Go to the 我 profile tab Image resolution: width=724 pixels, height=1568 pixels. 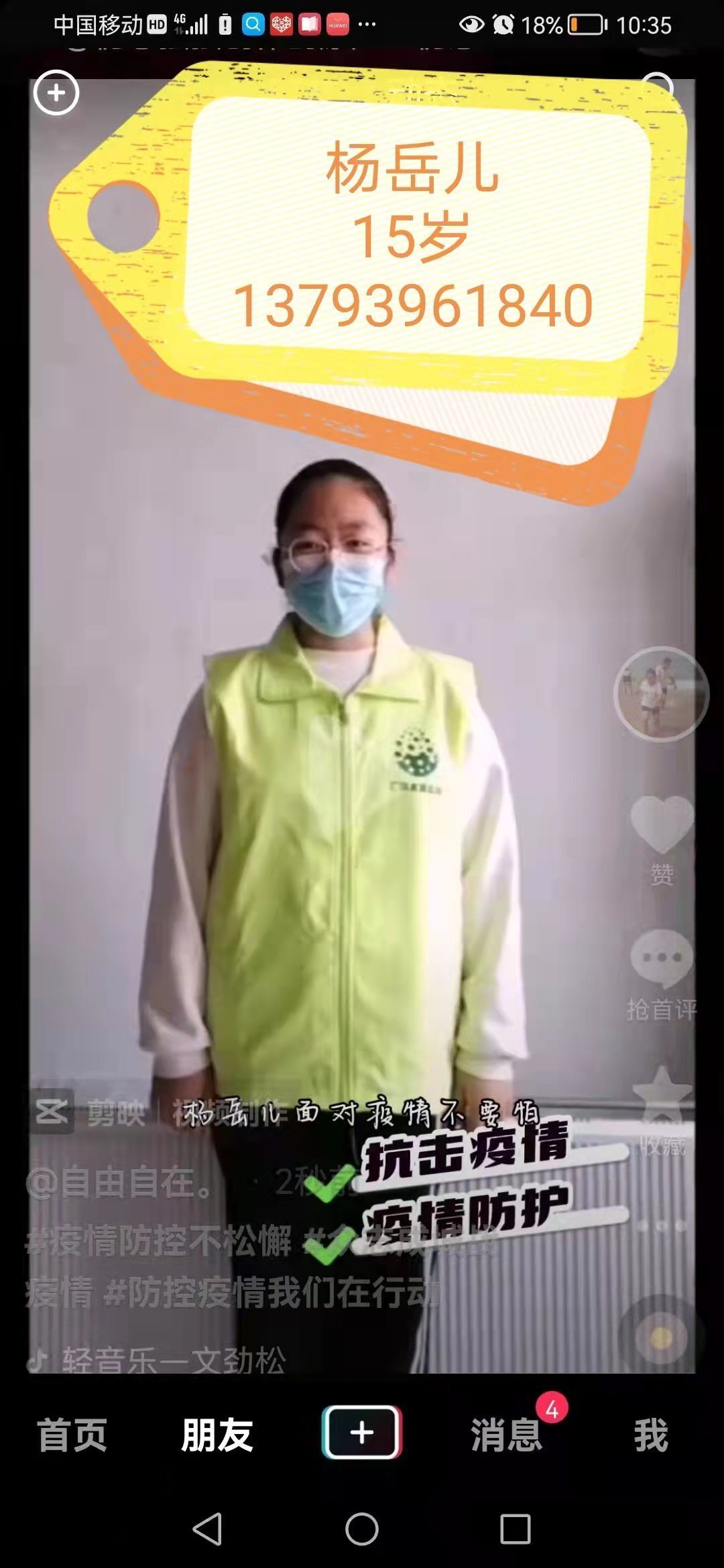pos(651,1435)
